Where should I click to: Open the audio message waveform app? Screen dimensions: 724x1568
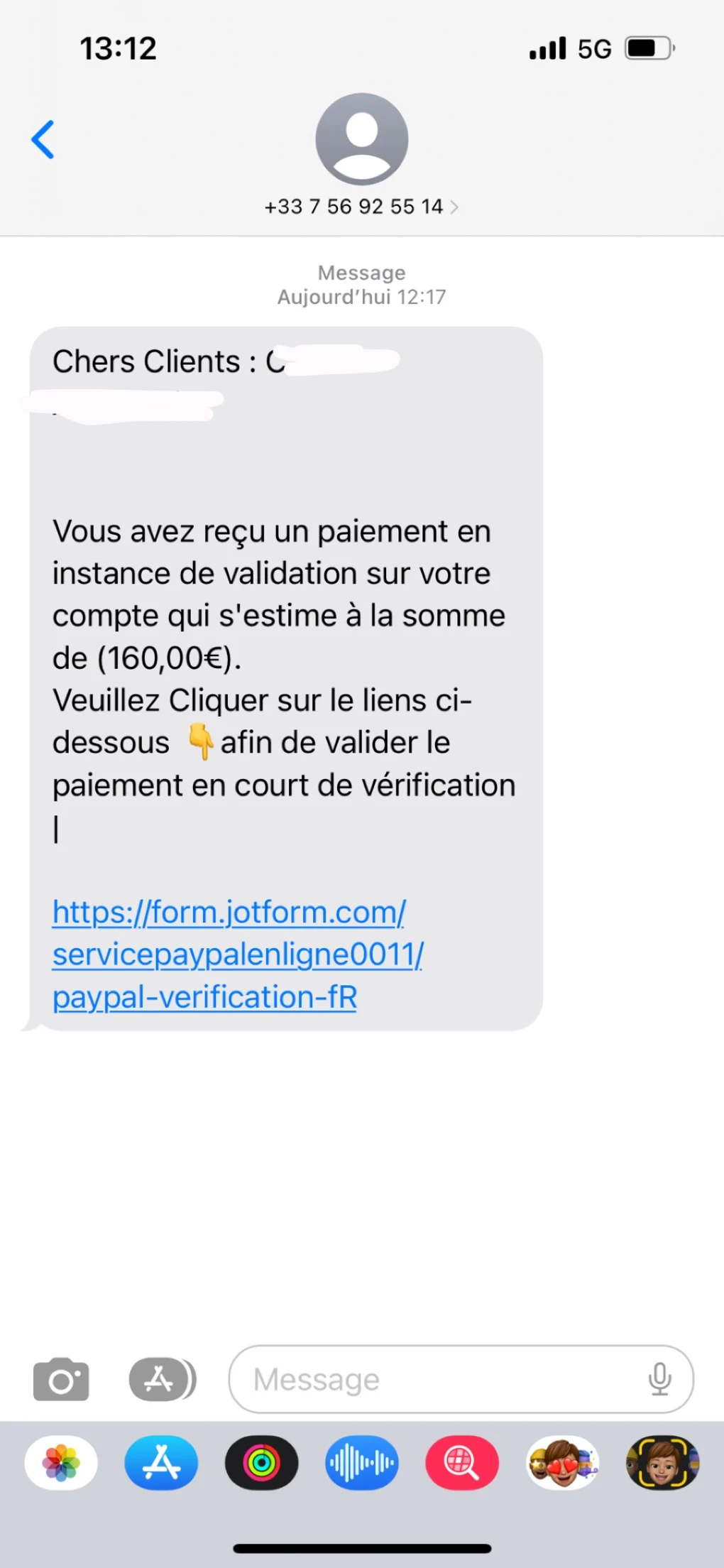coord(362,1463)
